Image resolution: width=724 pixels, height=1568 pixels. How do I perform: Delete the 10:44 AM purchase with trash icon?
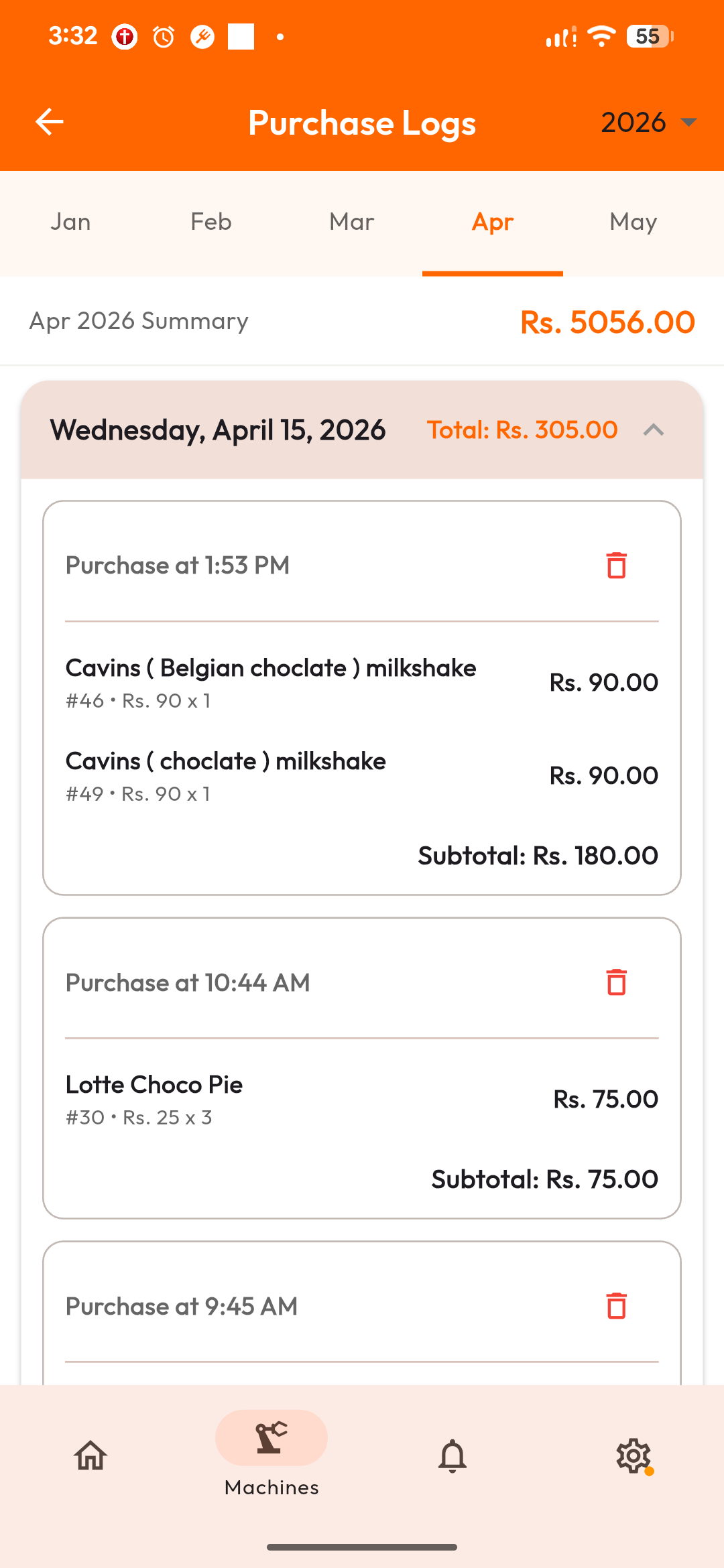tap(615, 982)
